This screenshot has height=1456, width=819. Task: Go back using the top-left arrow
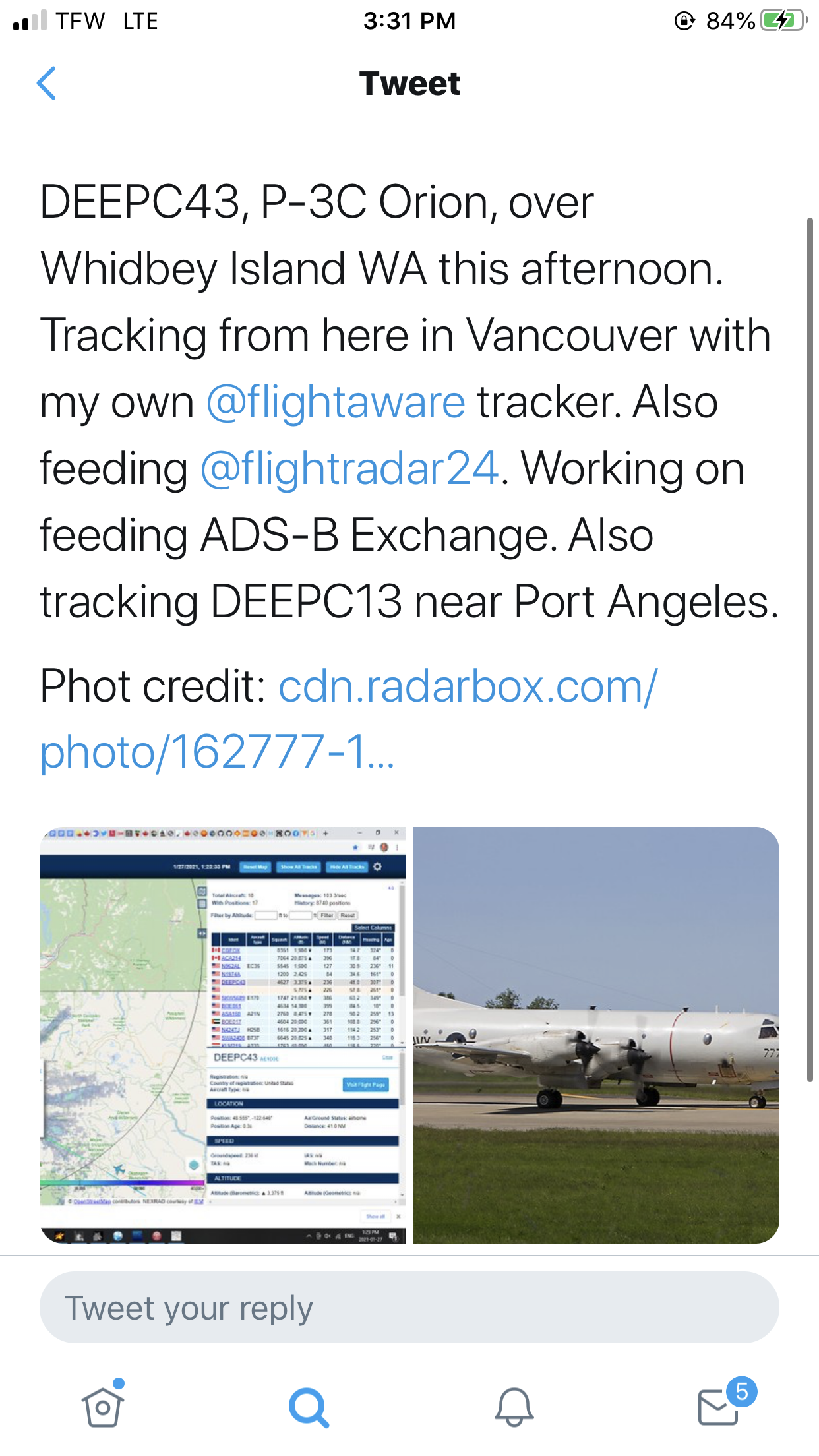coord(46,84)
